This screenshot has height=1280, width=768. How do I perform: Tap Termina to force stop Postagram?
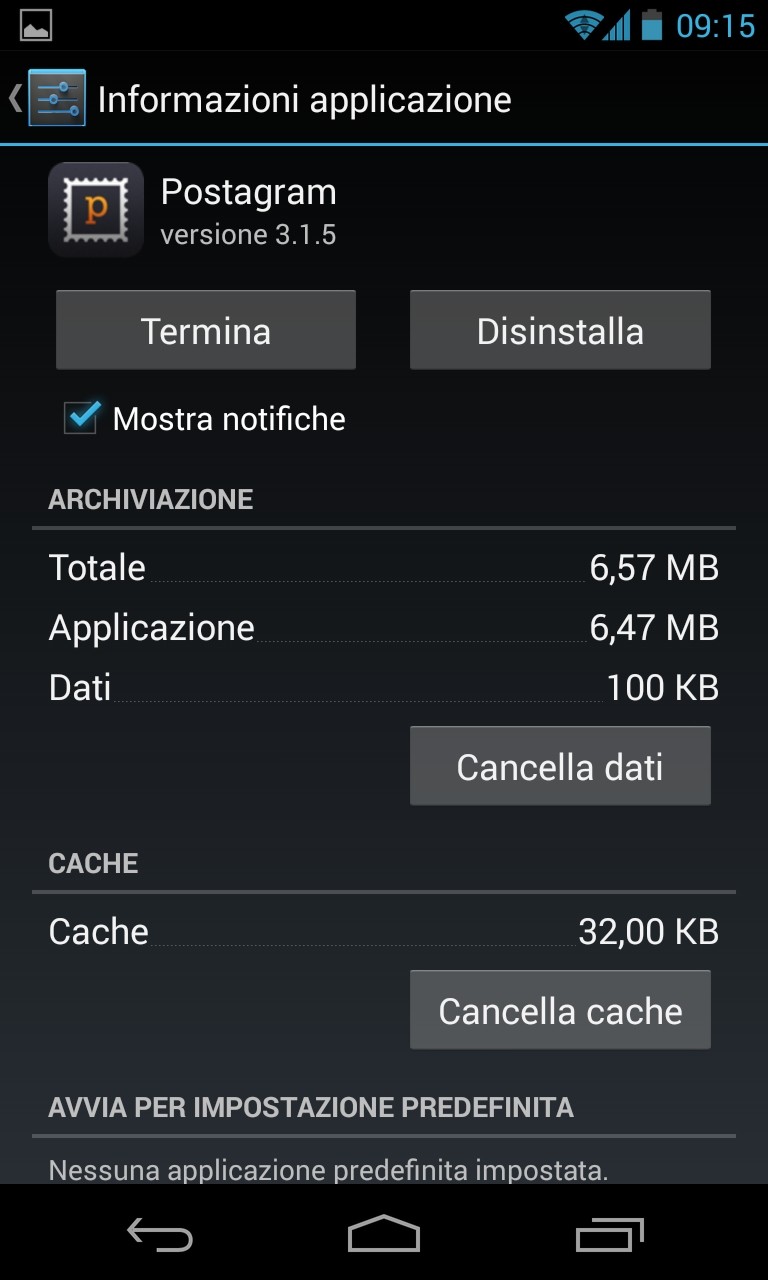click(x=206, y=331)
